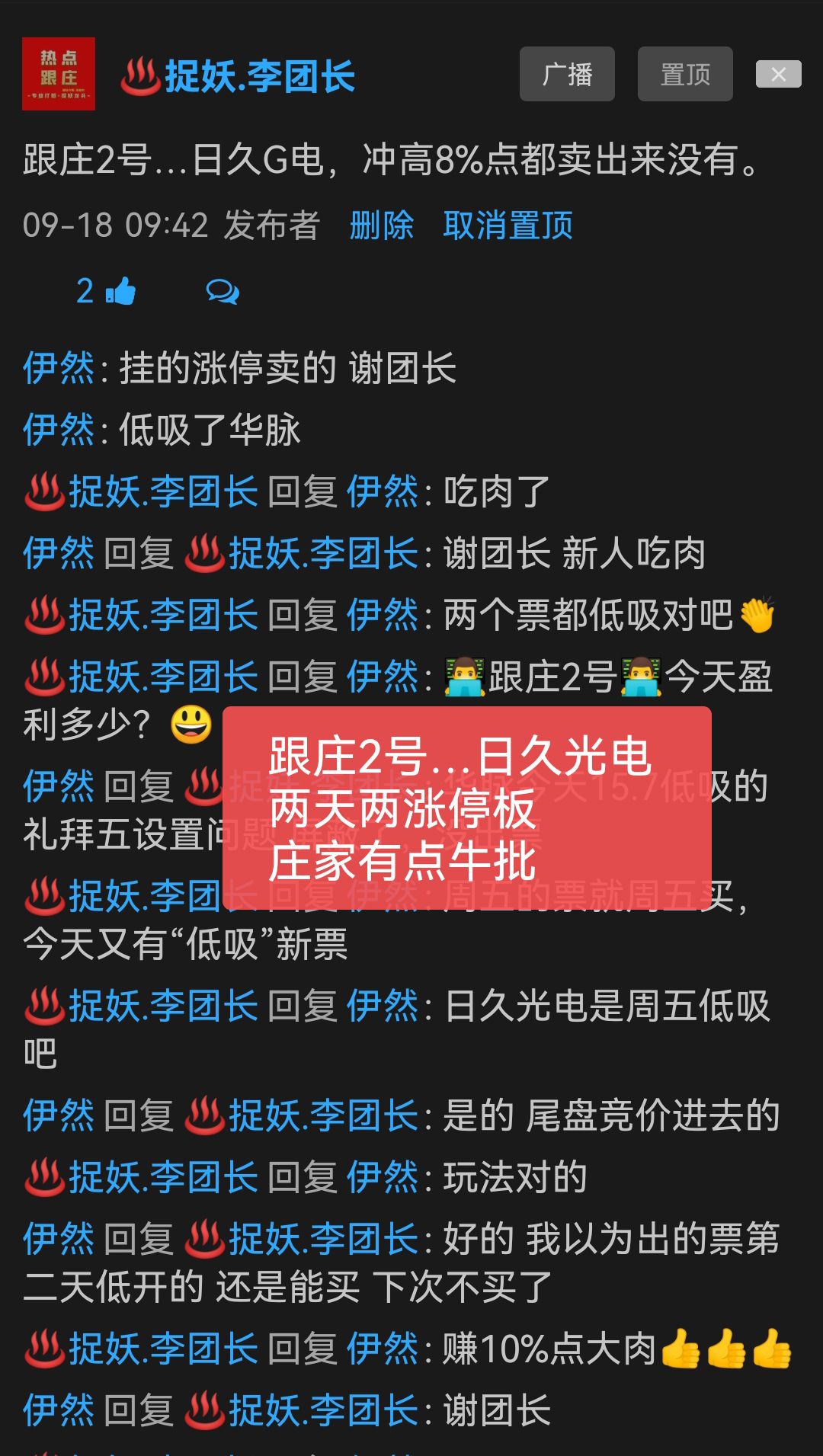Open the 热点跟庄 poster avatar
The image size is (823, 1456).
(x=59, y=74)
